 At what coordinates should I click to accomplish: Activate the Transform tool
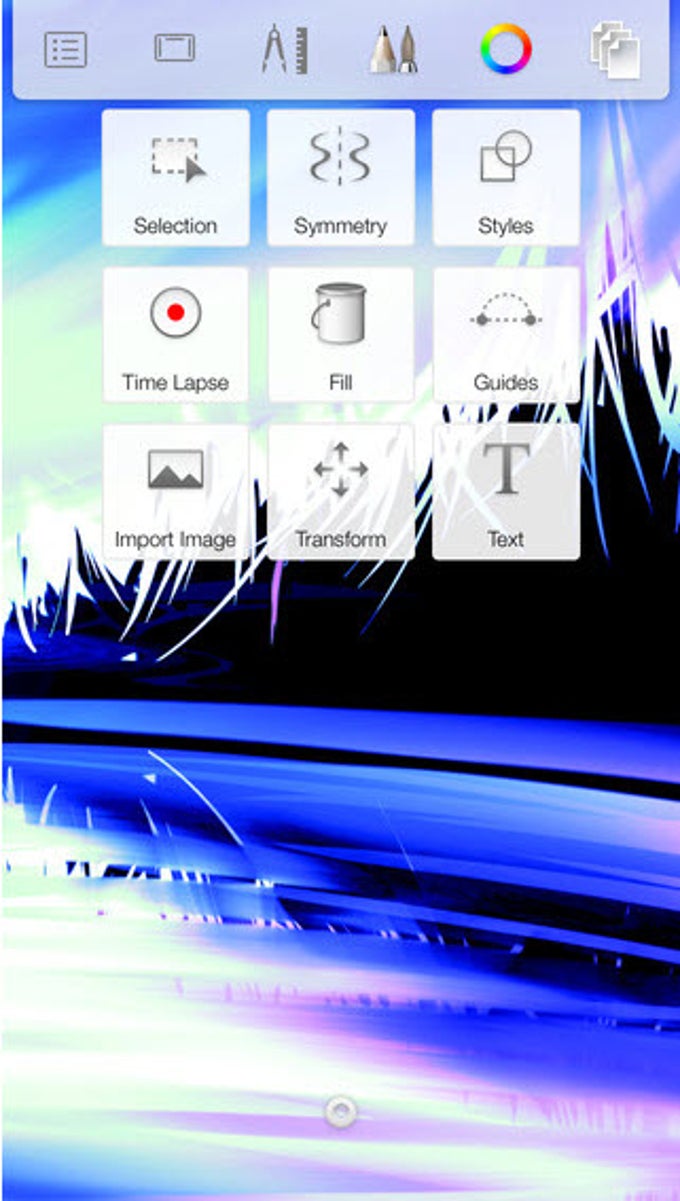(341, 492)
